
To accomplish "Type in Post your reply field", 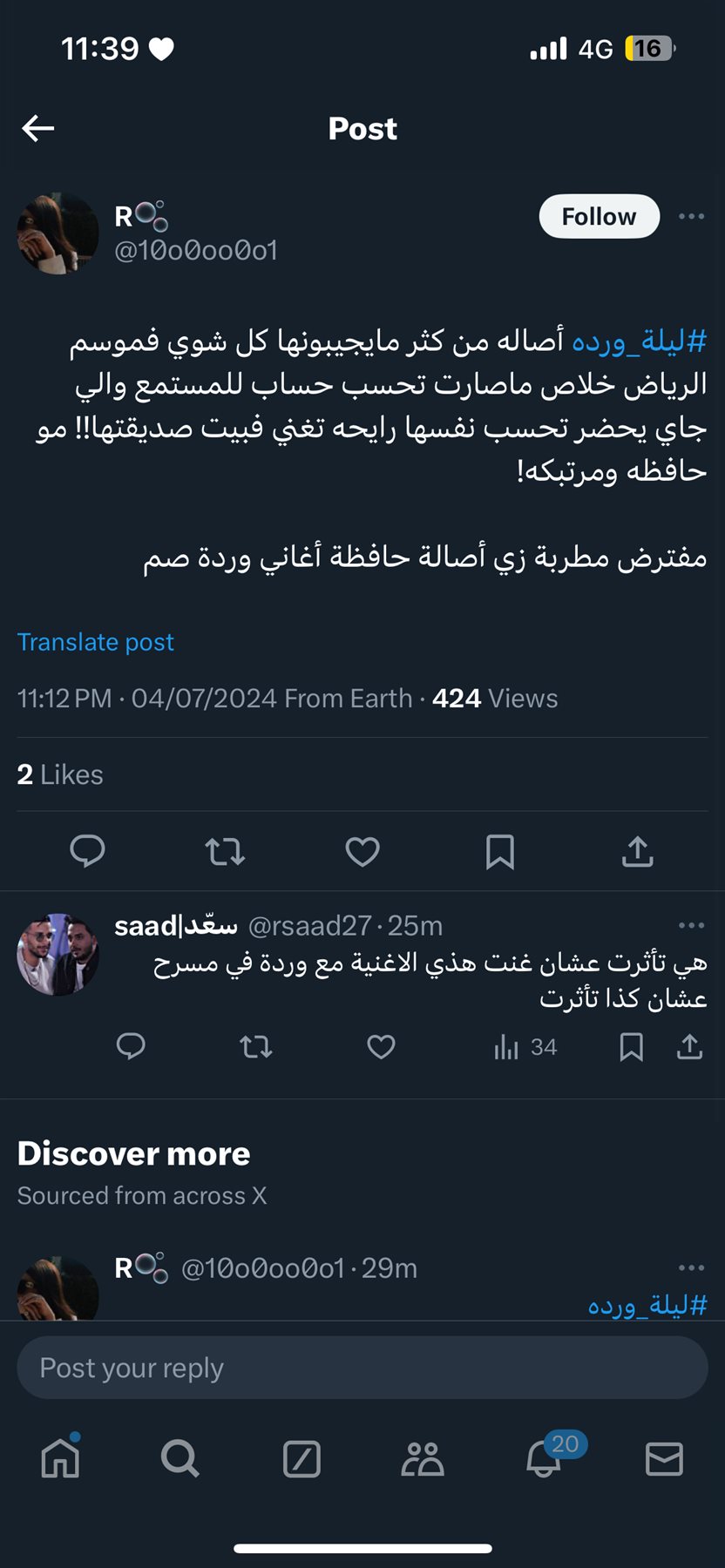I will (362, 1368).
